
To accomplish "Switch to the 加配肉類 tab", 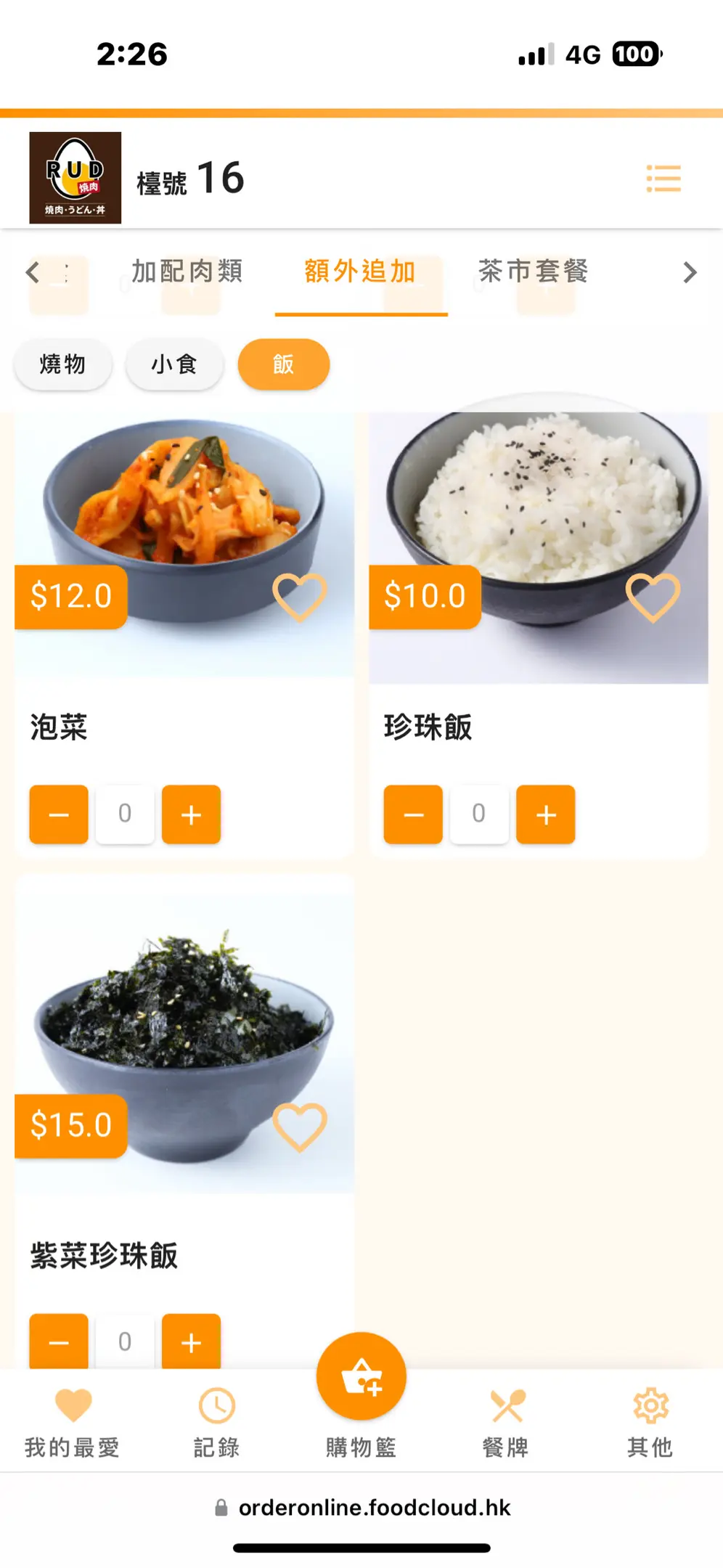I will tap(187, 271).
